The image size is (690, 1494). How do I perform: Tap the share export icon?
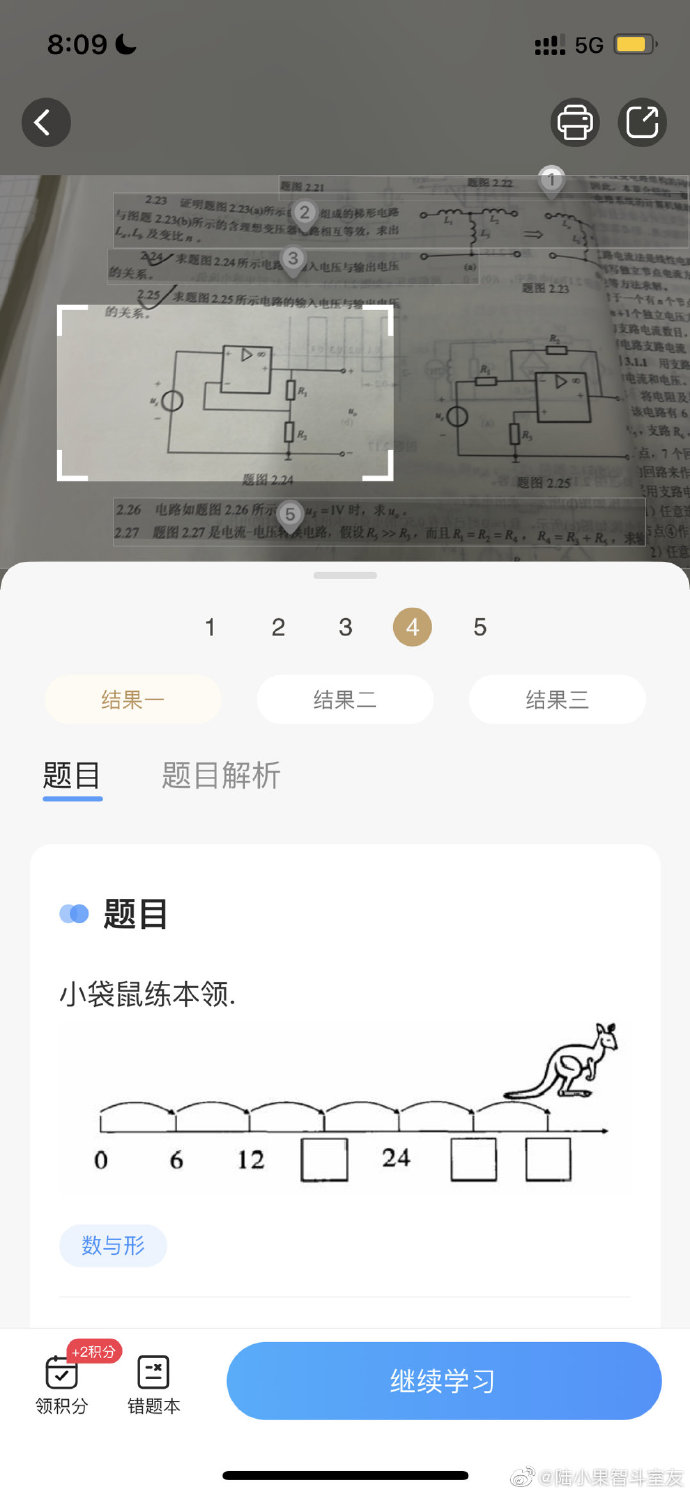pos(641,123)
